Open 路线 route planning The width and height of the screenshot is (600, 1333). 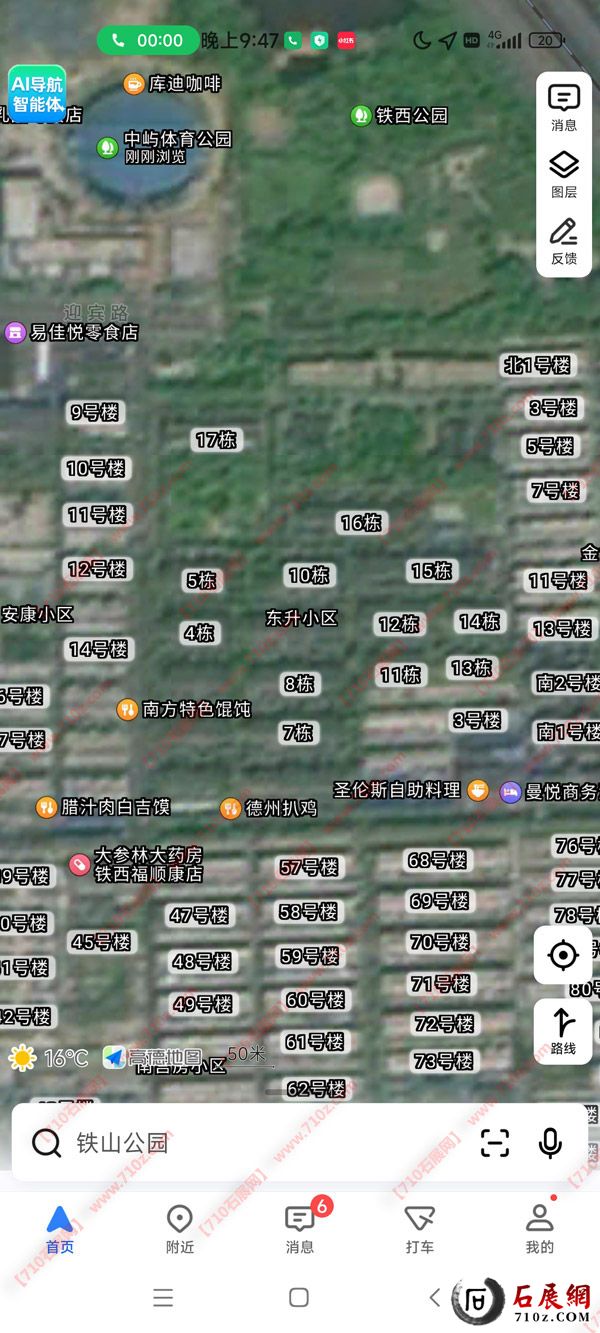click(563, 1031)
